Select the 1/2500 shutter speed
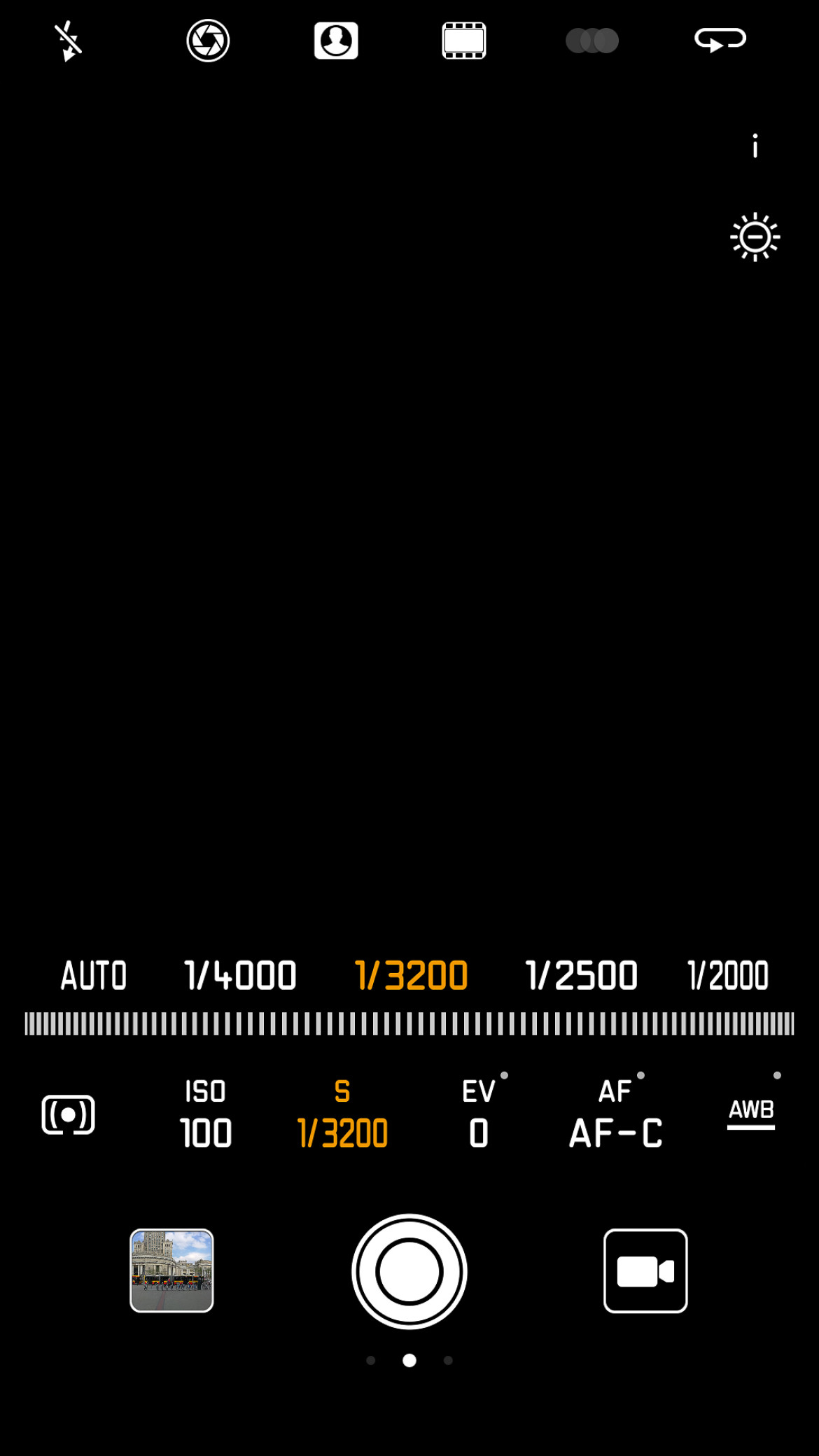The image size is (819, 1456). (582, 975)
